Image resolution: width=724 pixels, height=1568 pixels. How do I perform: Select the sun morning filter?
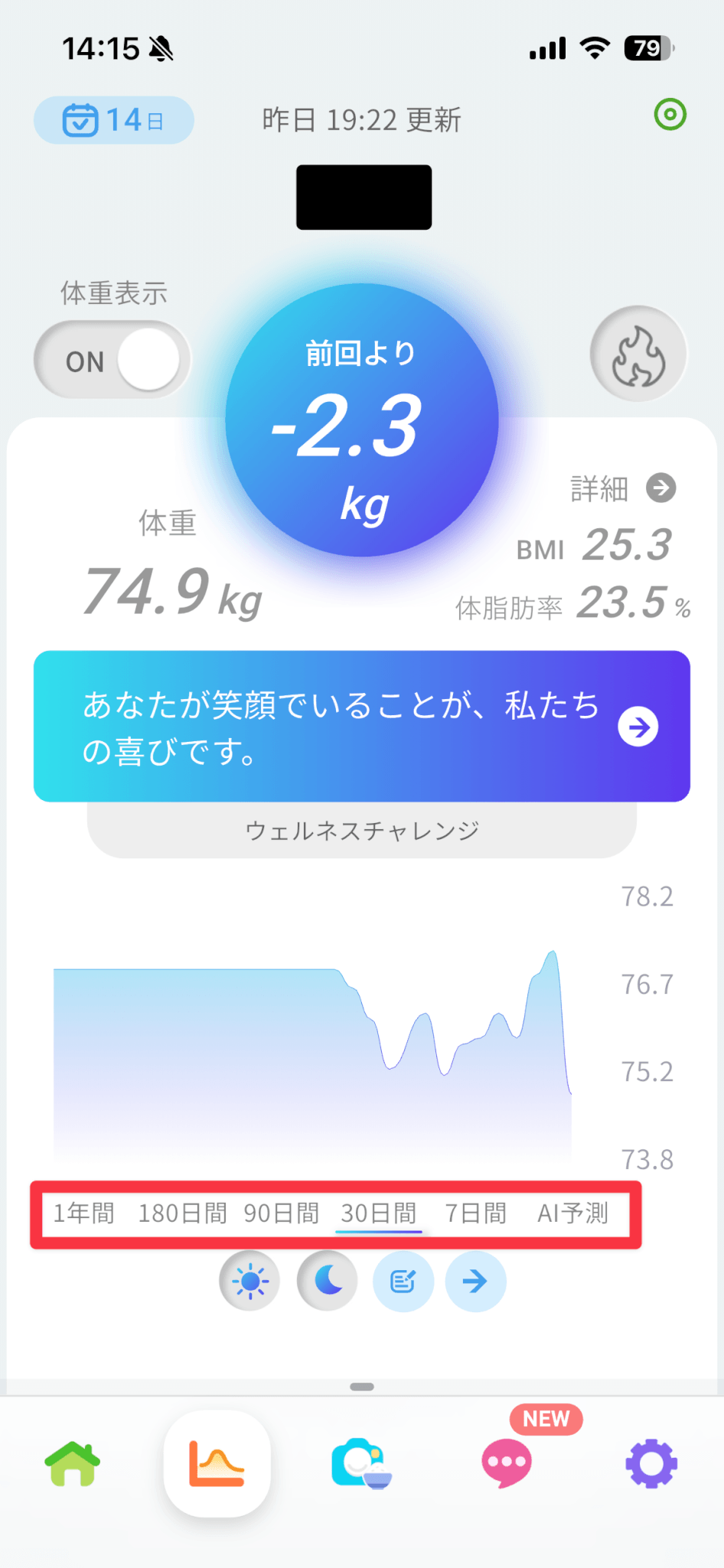pos(249,1281)
